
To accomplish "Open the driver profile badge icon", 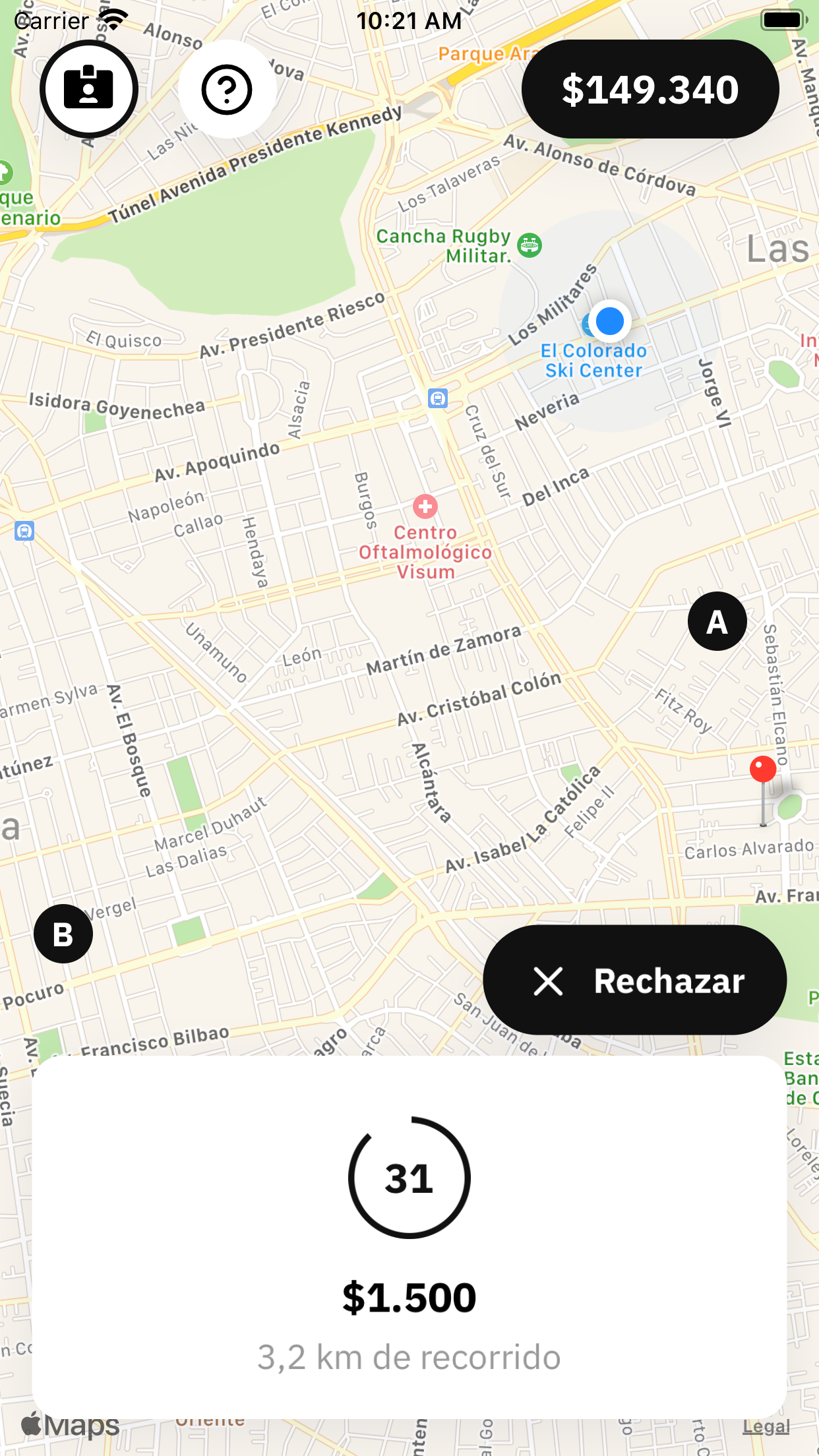I will coord(89,89).
